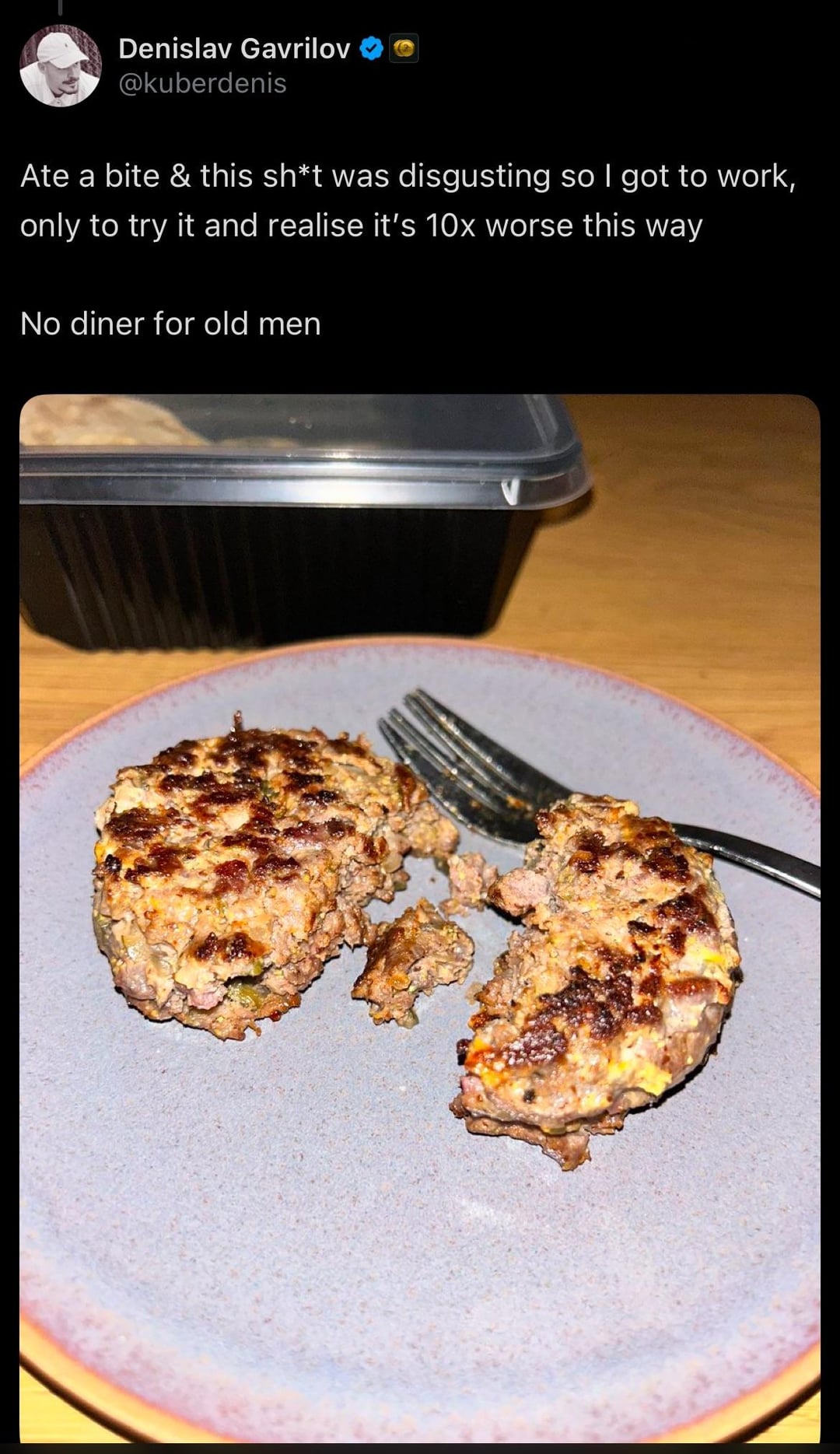Open the burger patties photo fullscreen
The width and height of the screenshot is (840, 1454).
tap(420, 918)
